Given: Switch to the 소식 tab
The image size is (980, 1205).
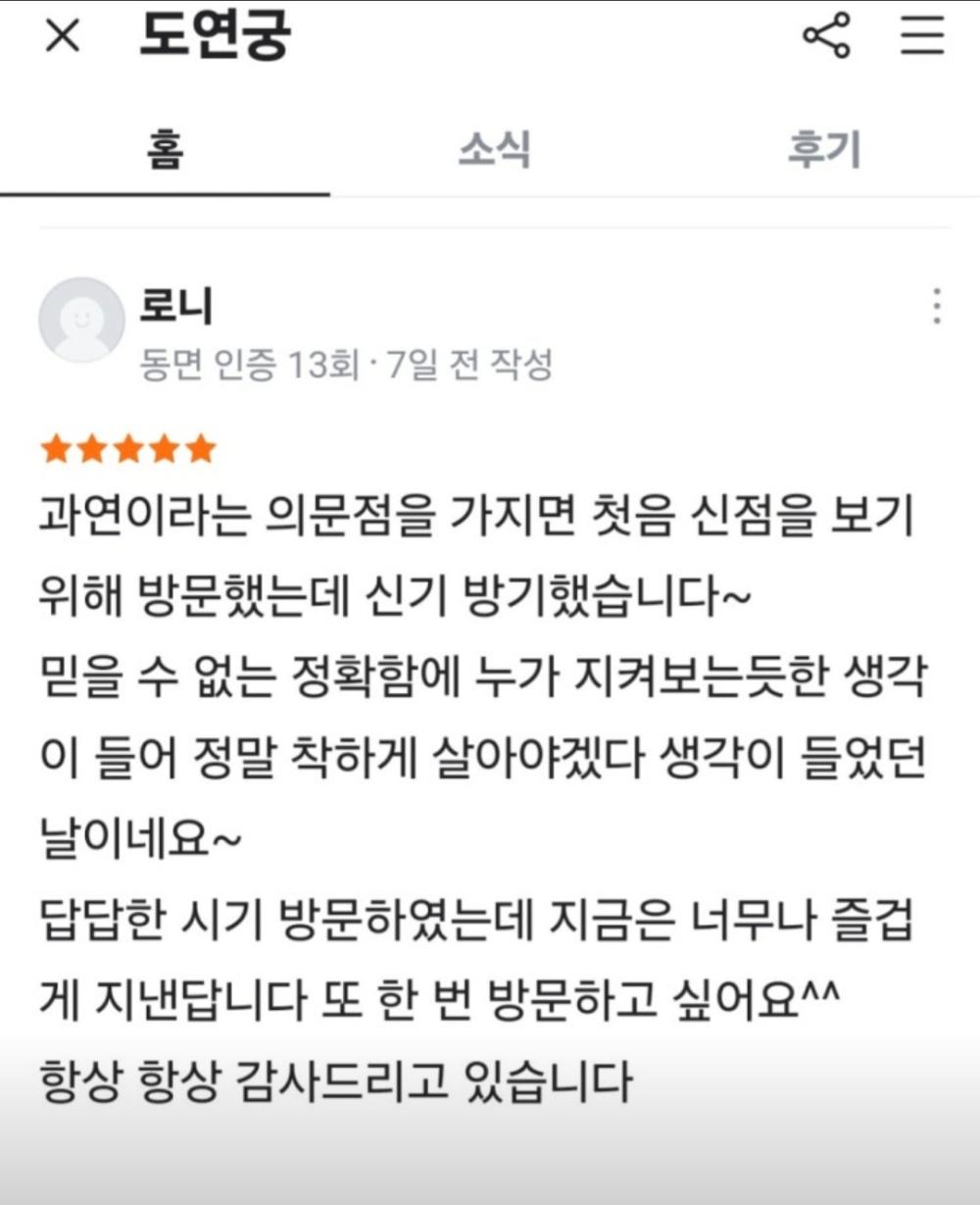Looking at the screenshot, I should pyautogui.click(x=494, y=151).
